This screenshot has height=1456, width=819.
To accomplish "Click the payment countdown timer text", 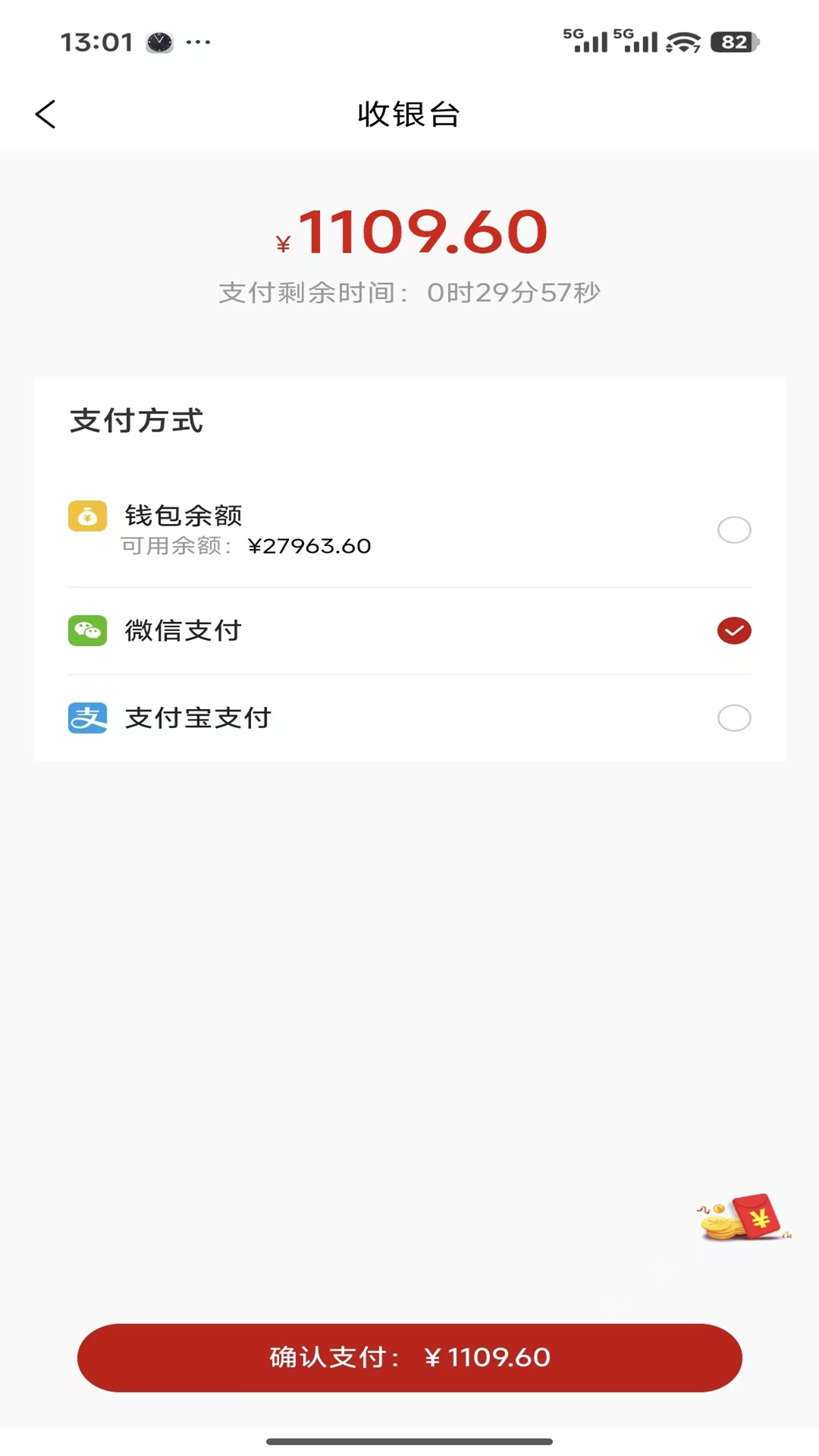I will [407, 292].
